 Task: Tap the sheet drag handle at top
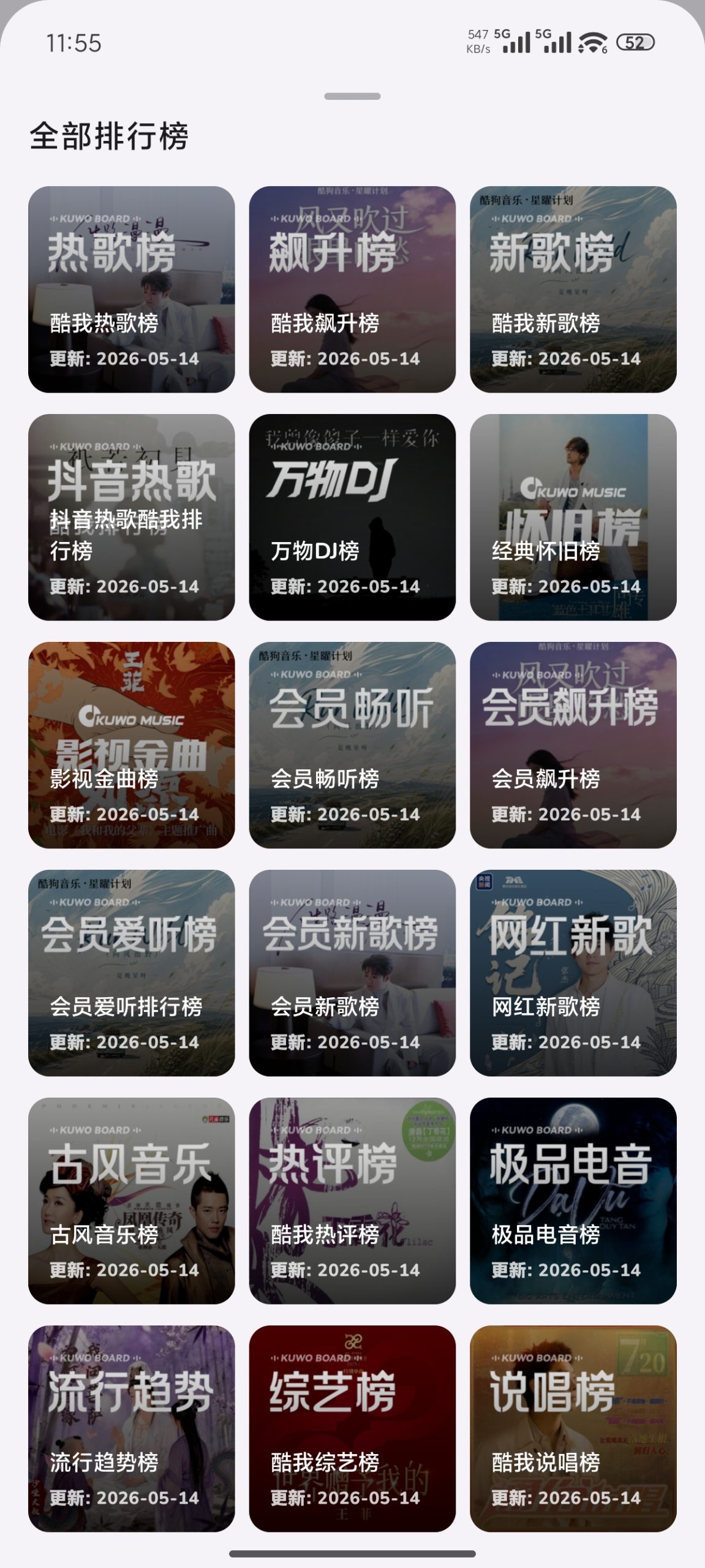tap(352, 96)
